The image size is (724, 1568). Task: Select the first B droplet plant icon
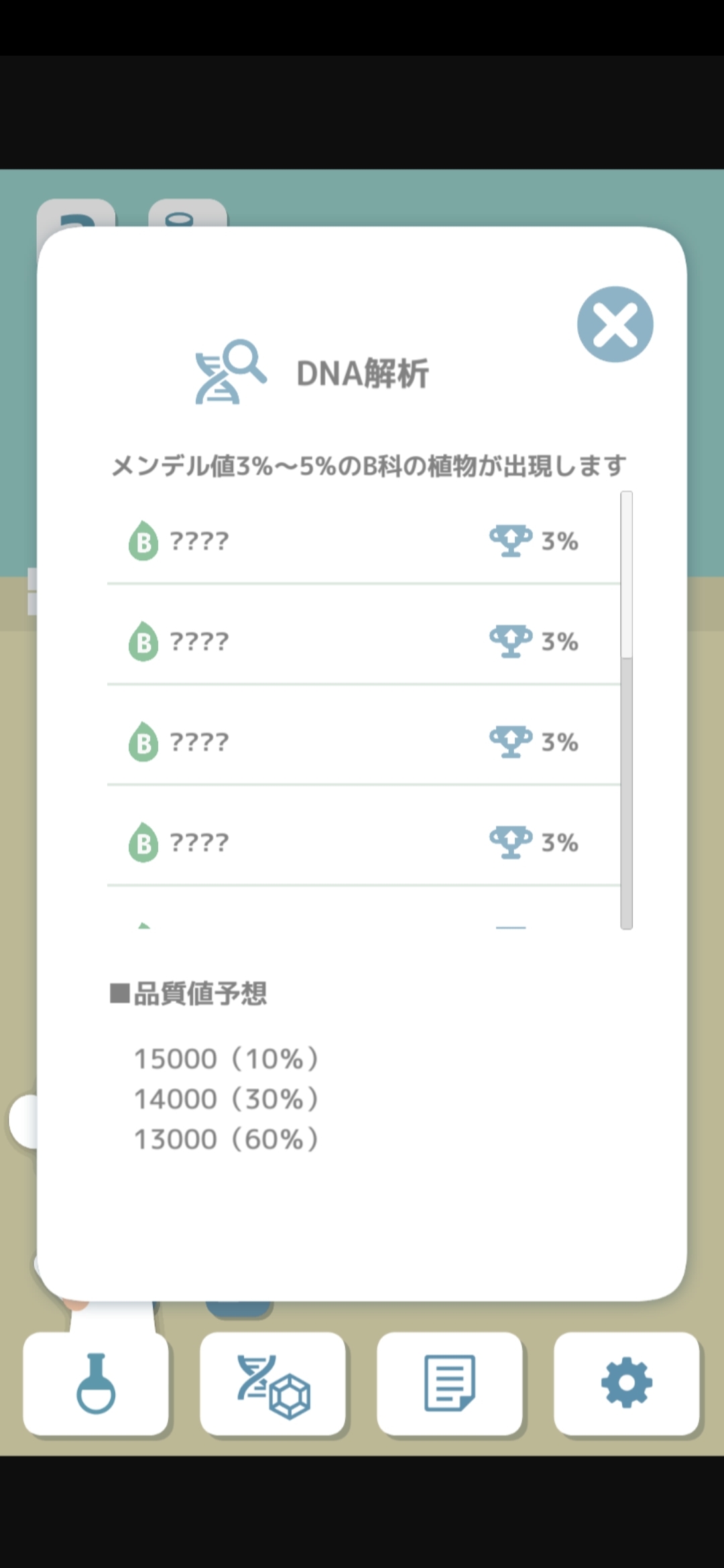(143, 541)
